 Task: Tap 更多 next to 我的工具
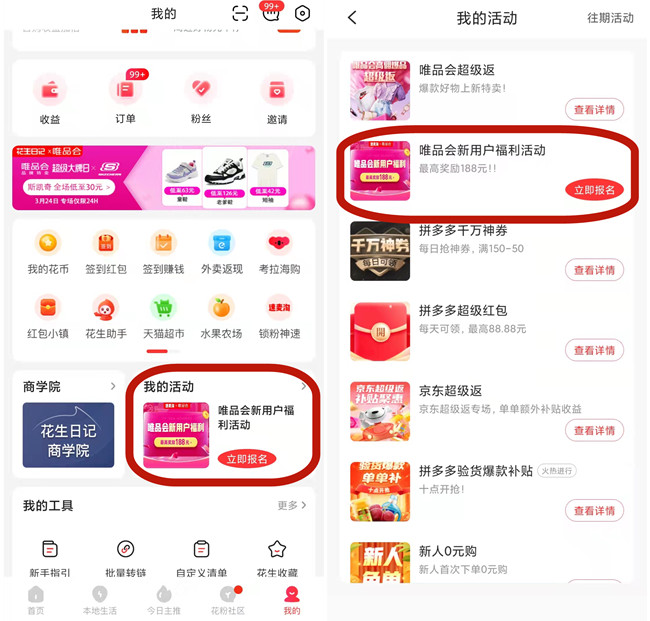[x=292, y=506]
